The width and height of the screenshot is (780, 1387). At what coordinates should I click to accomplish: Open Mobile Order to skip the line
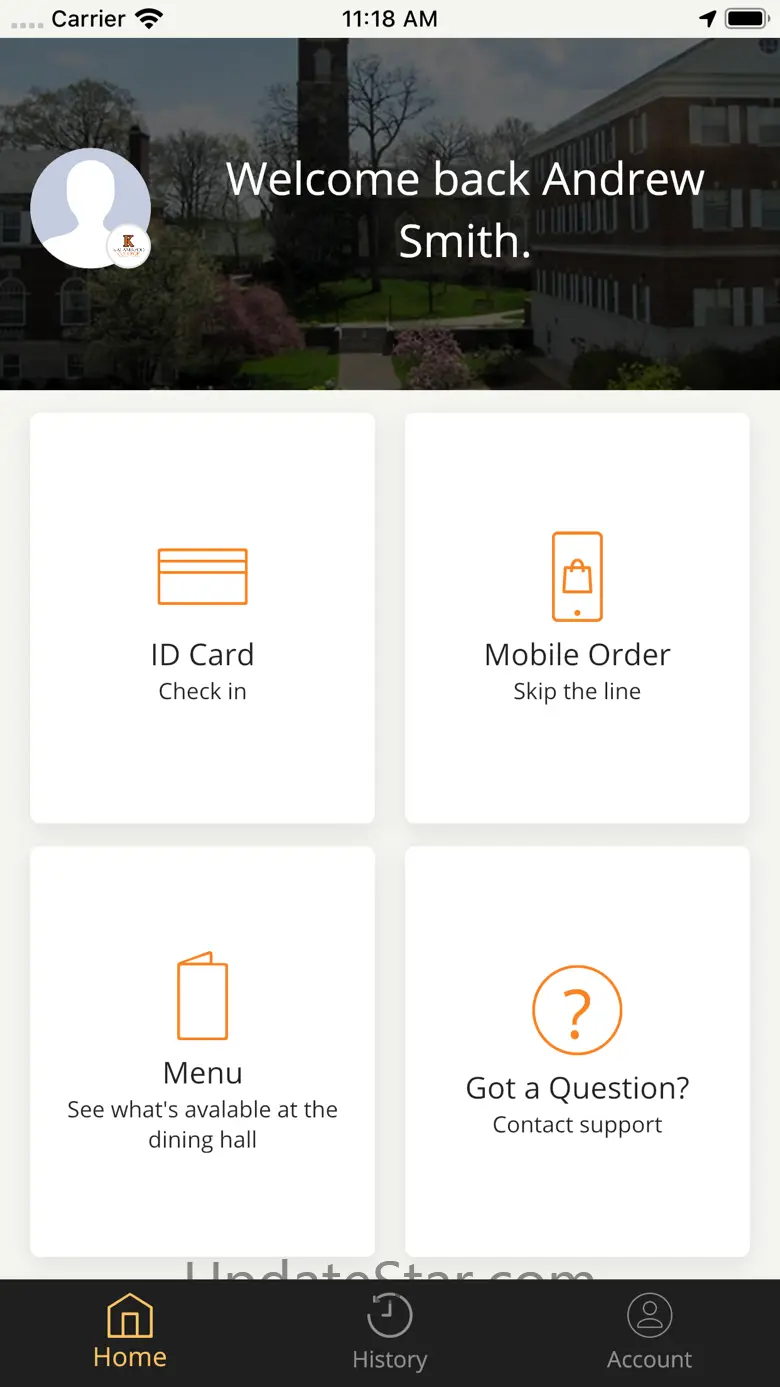click(577, 618)
